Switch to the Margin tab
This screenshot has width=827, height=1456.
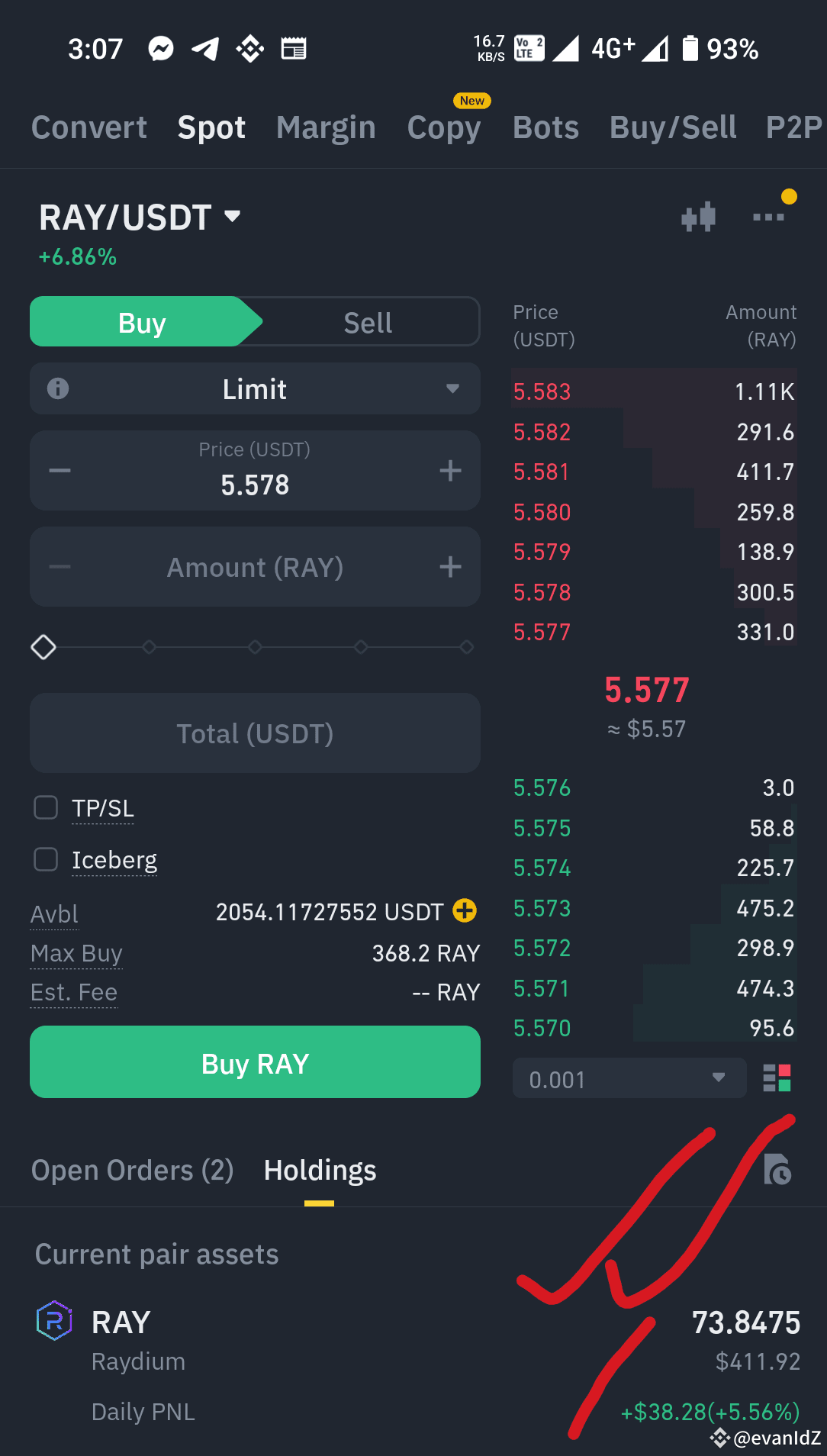pos(326,127)
